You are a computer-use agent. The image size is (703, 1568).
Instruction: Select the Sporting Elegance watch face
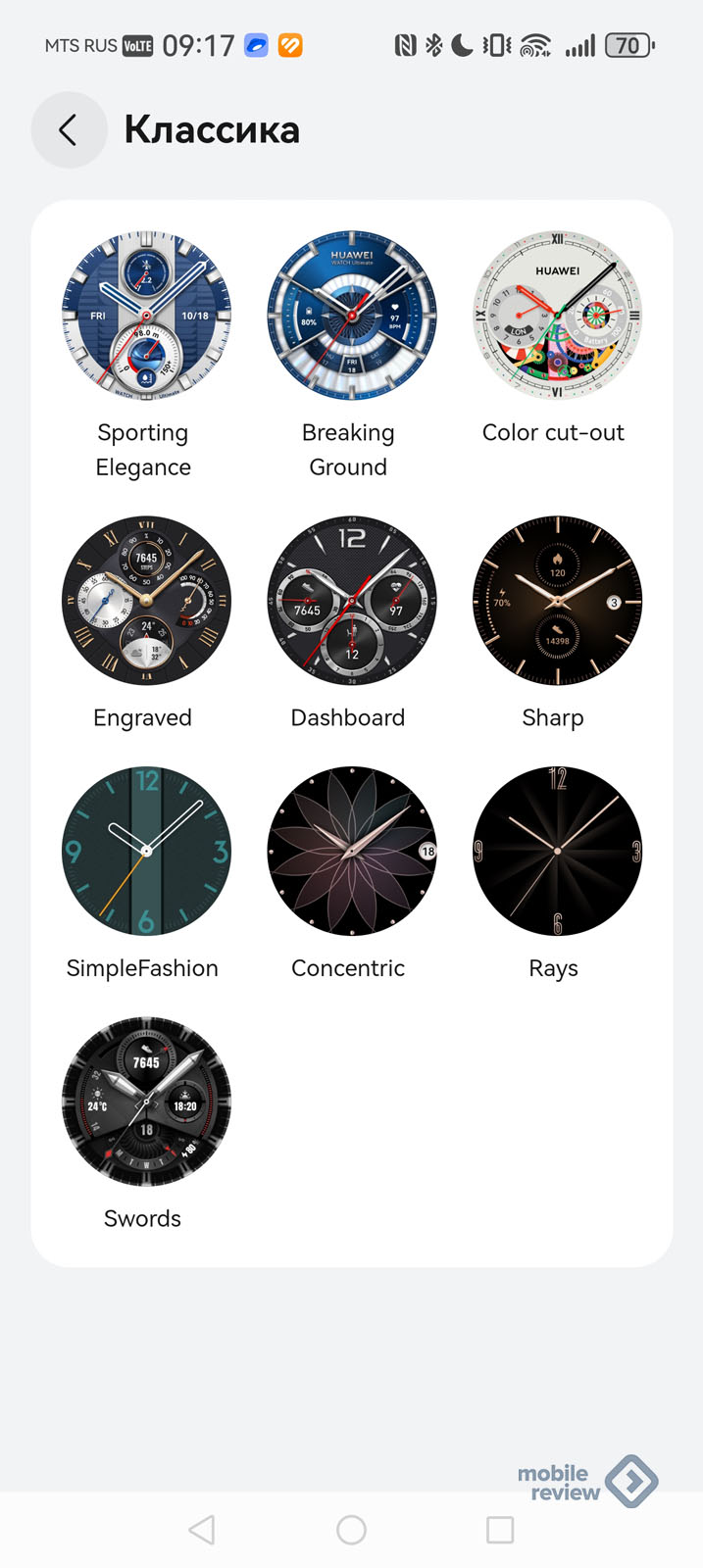coord(146,317)
